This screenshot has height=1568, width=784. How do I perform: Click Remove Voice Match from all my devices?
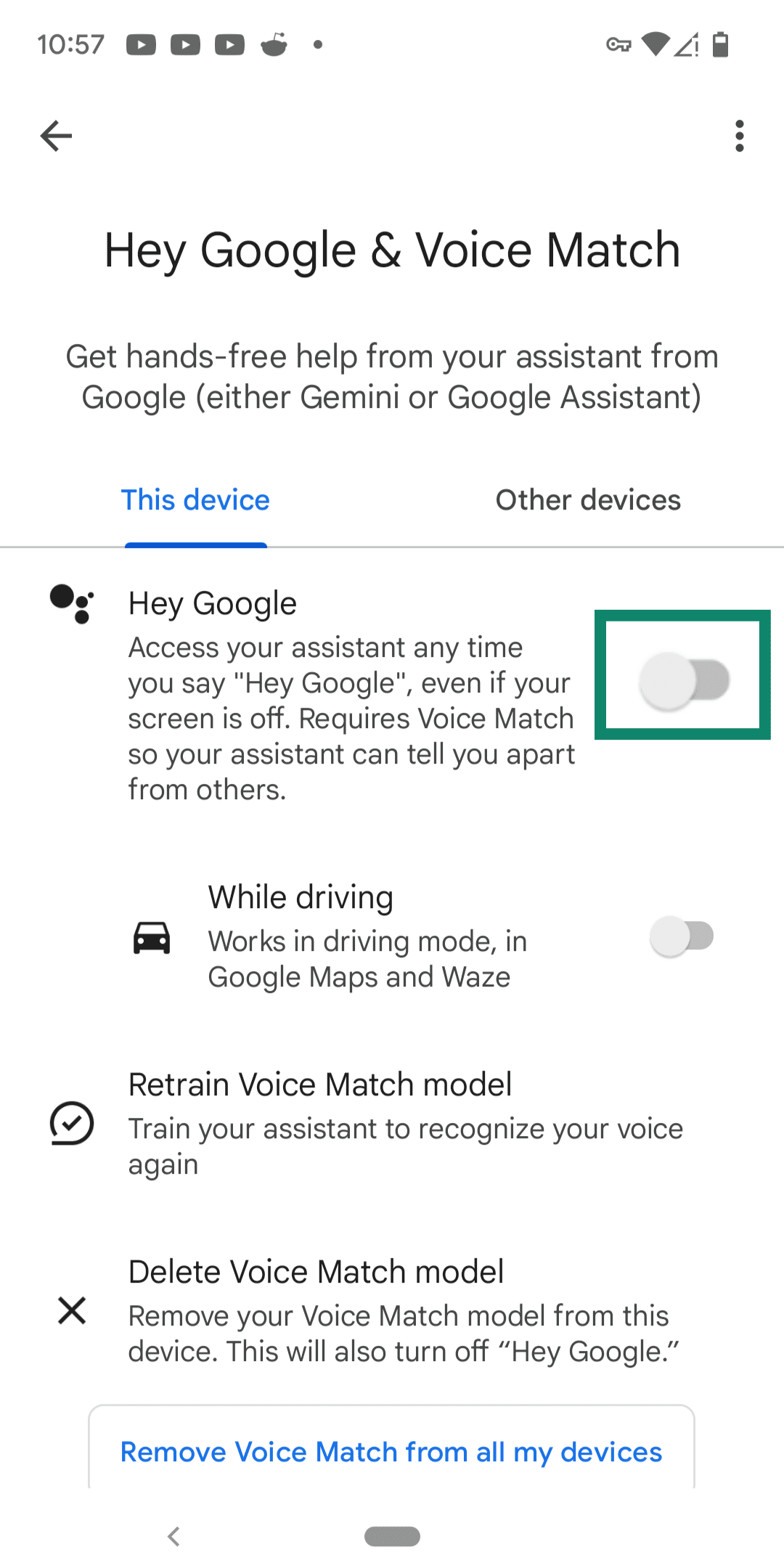pyautogui.click(x=391, y=1452)
